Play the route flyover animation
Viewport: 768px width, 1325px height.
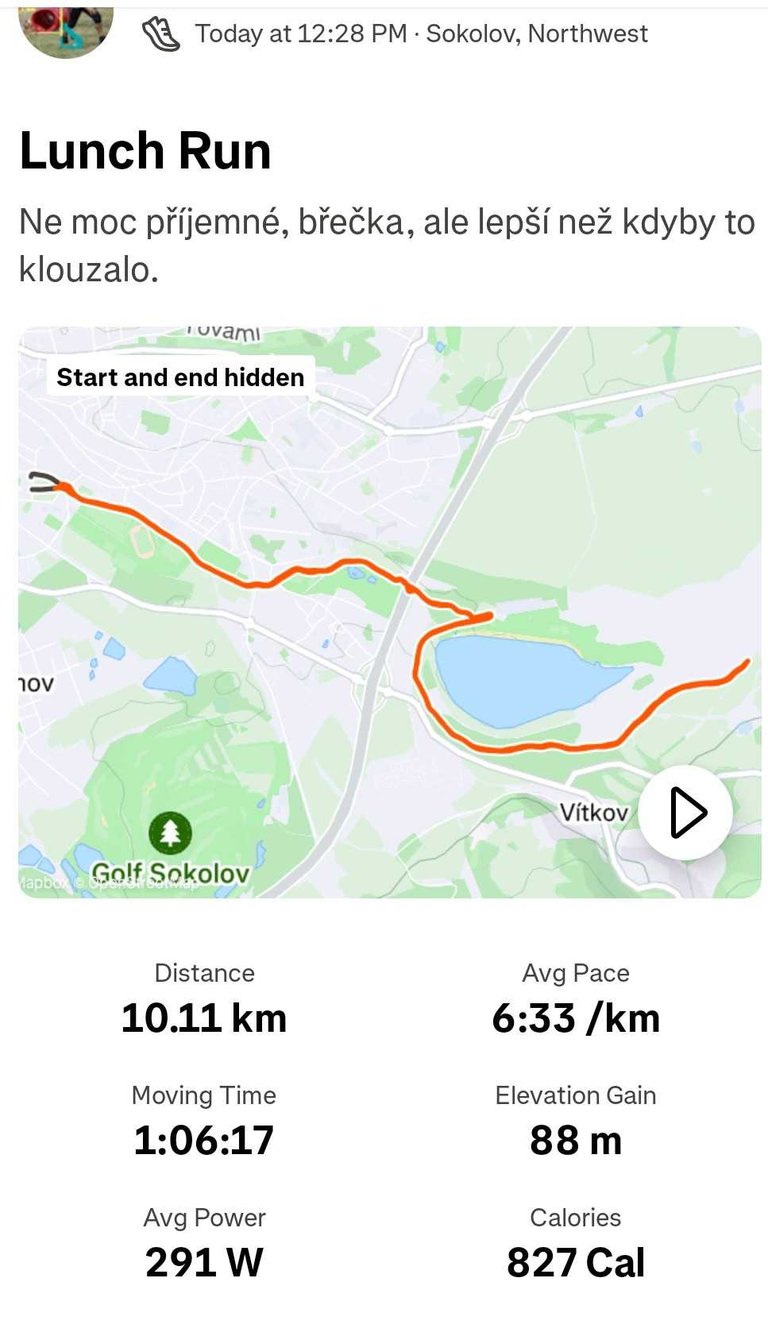click(686, 812)
